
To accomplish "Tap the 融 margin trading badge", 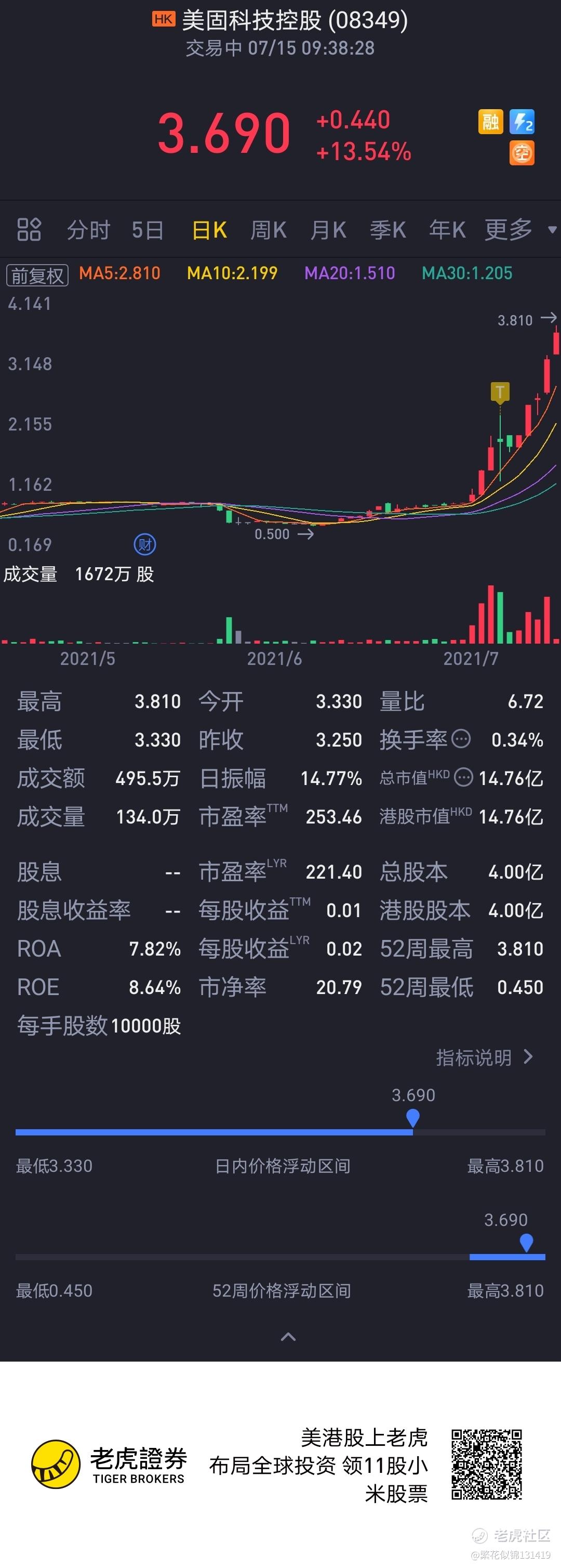I will (490, 122).
